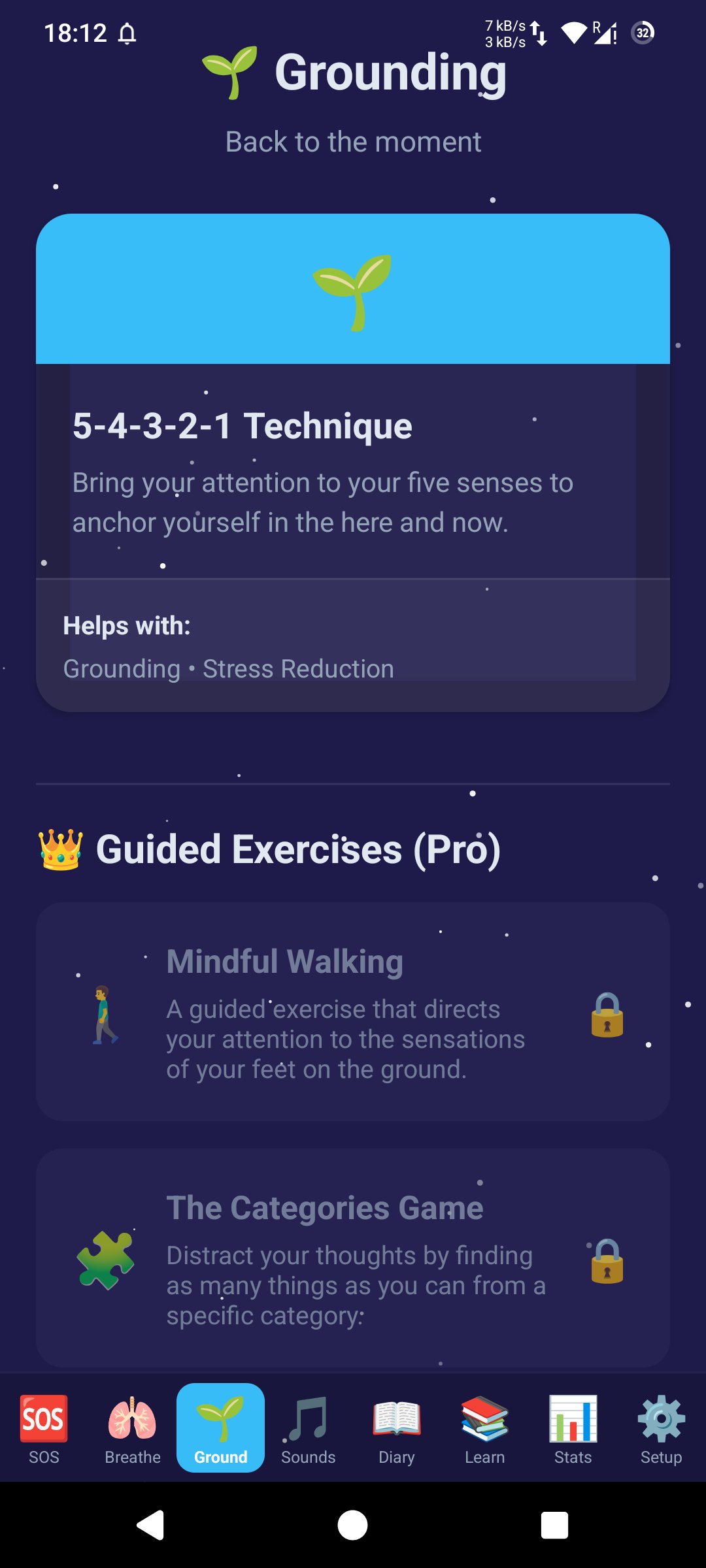706x1568 pixels.
Task: Switch to the SOS tab
Action: click(44, 1428)
